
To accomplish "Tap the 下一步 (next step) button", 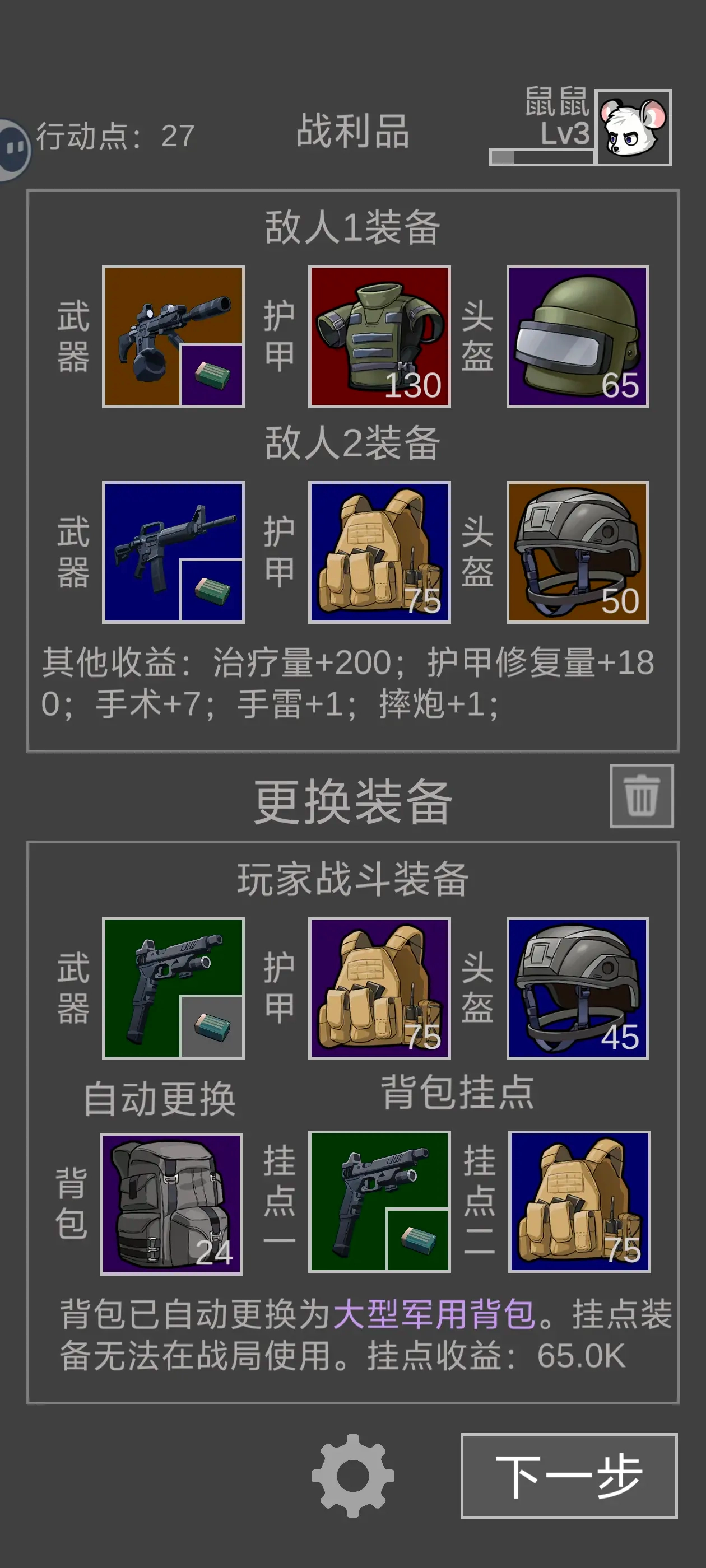I will pyautogui.click(x=568, y=1475).
